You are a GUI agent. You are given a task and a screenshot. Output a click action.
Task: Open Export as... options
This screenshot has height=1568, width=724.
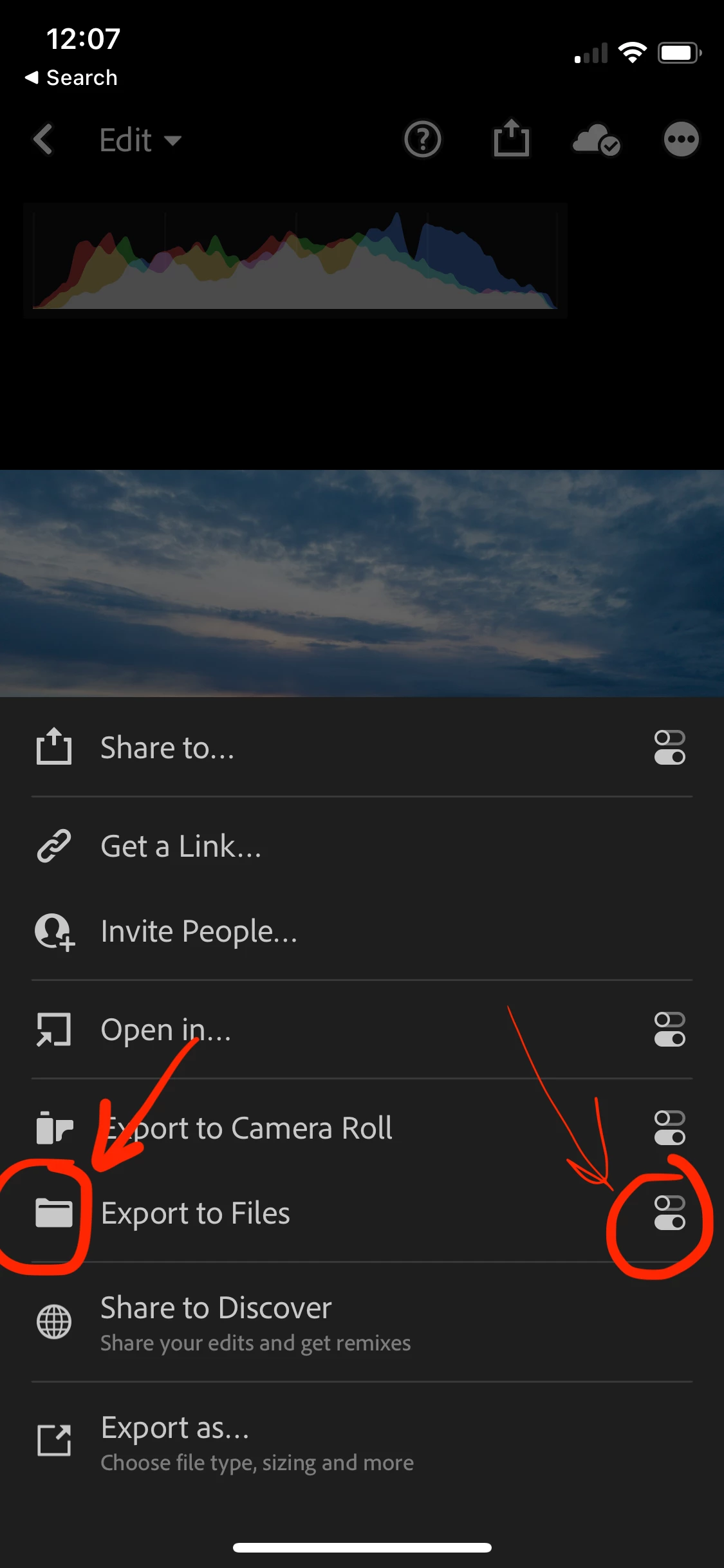click(x=175, y=1441)
